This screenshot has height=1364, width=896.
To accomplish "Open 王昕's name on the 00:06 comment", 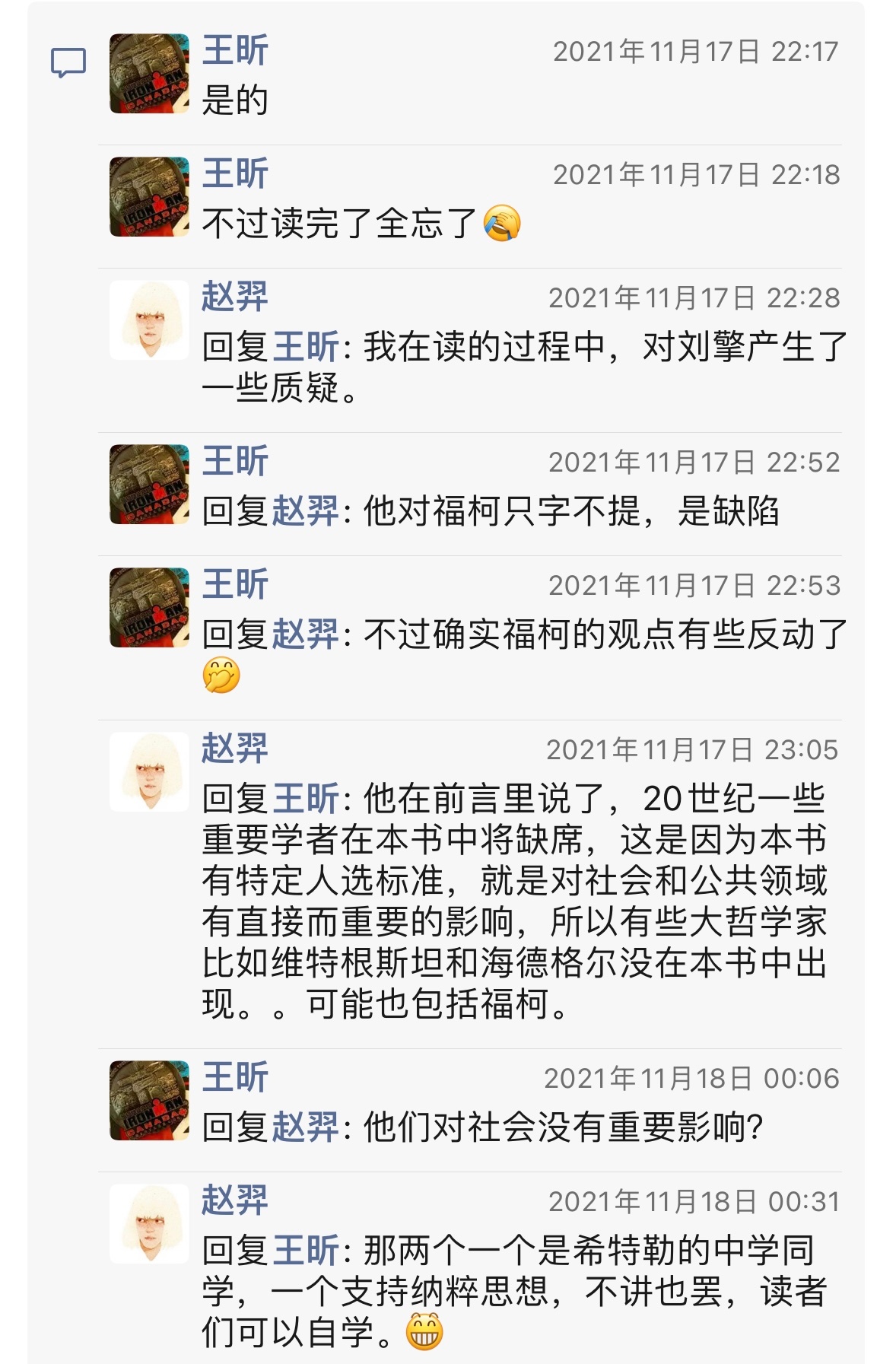I will (235, 1077).
